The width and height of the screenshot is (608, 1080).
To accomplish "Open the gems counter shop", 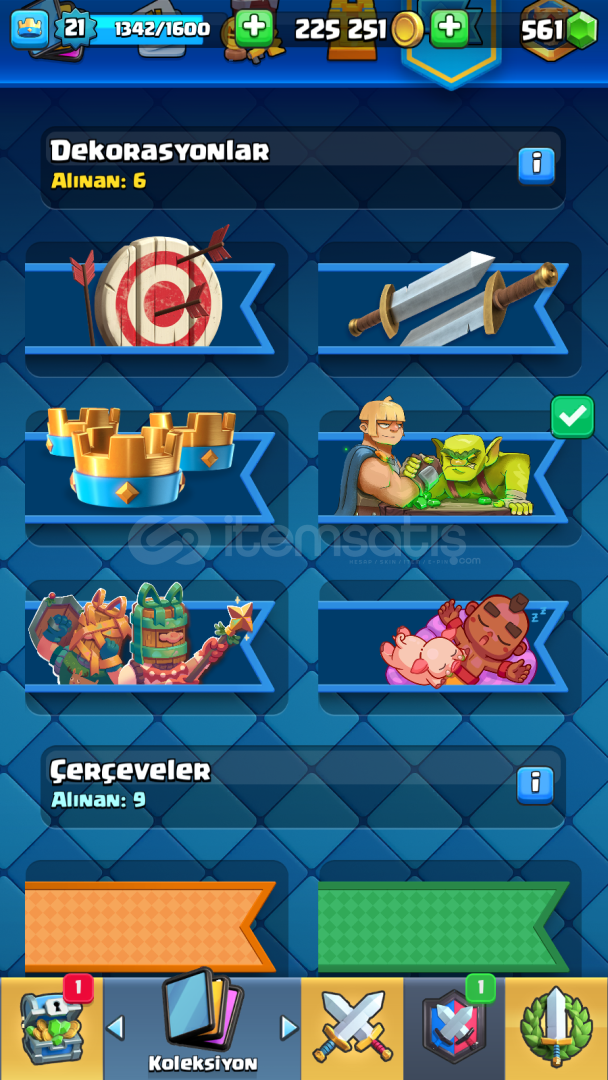I will tap(559, 30).
